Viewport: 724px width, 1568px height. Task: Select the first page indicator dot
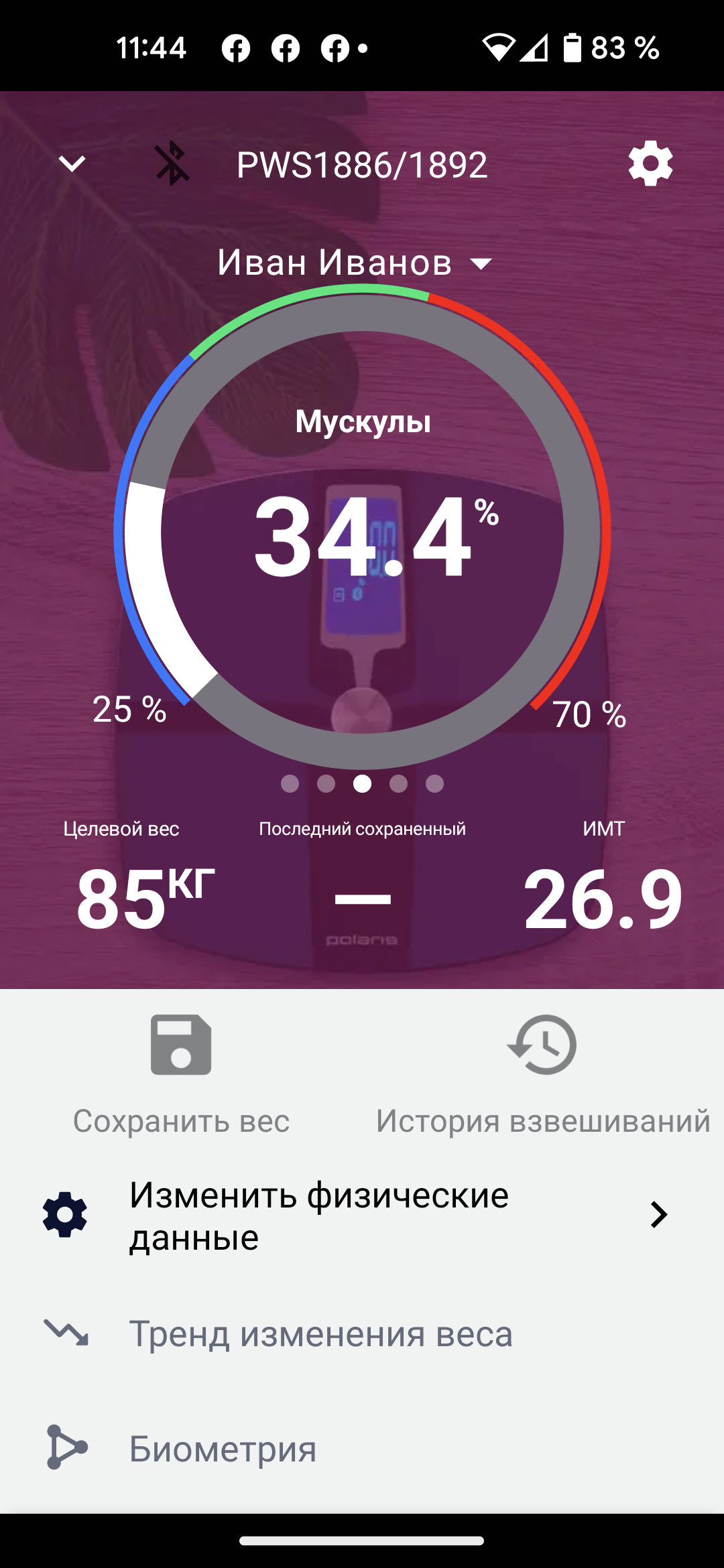(x=290, y=783)
